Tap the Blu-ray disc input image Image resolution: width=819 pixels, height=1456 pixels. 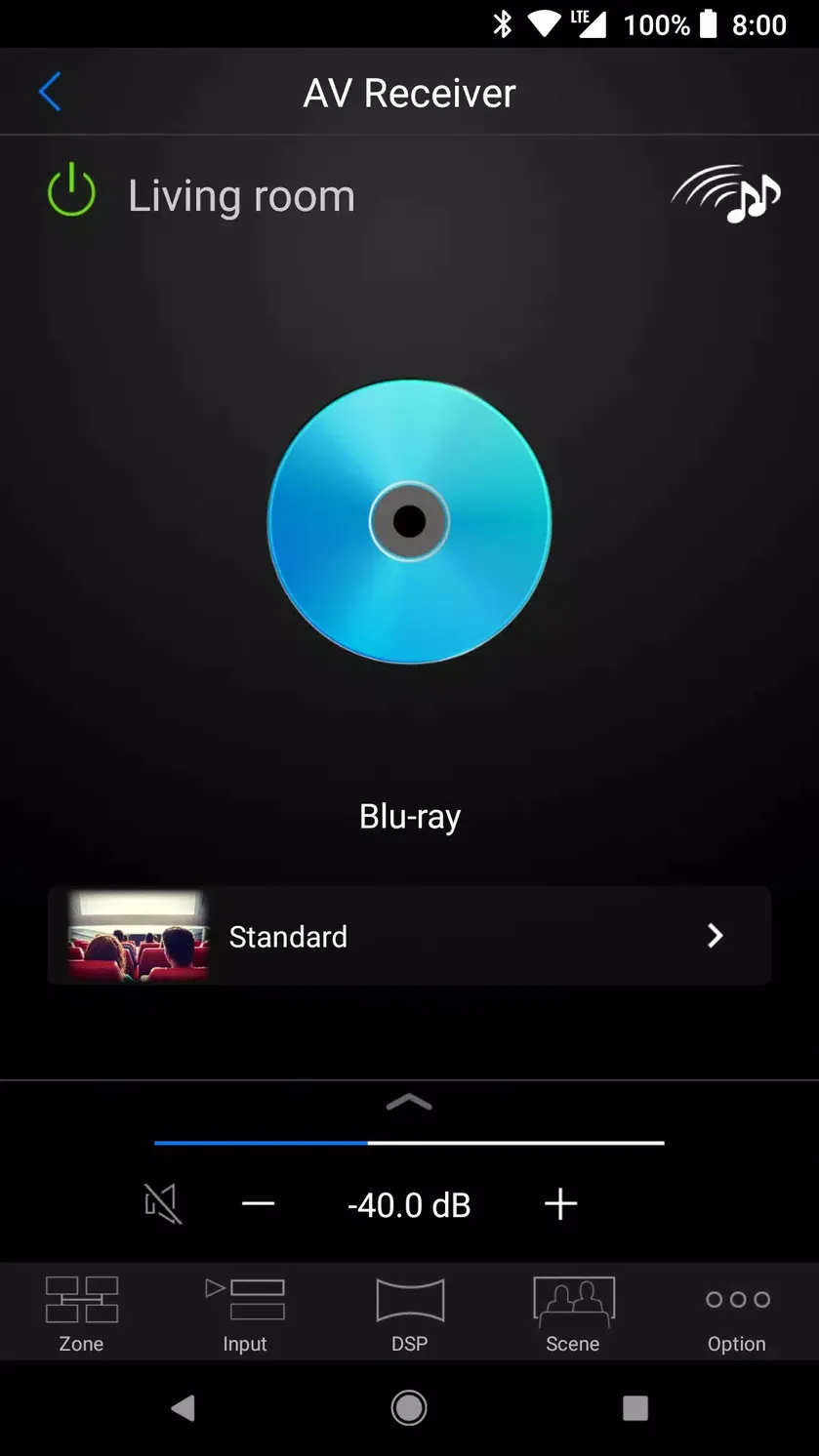(409, 522)
